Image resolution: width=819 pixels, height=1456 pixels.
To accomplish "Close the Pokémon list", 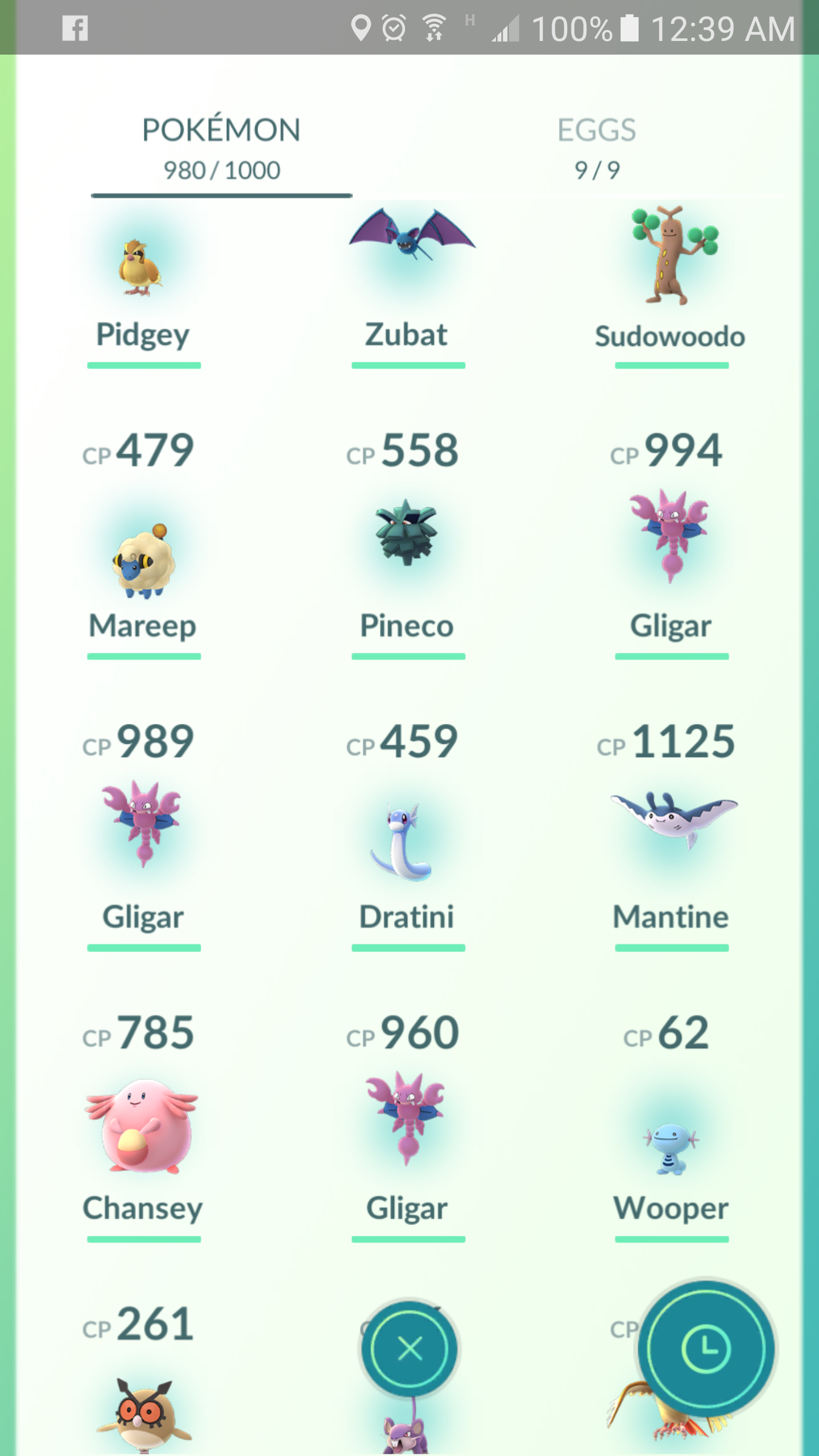I will click(409, 1349).
